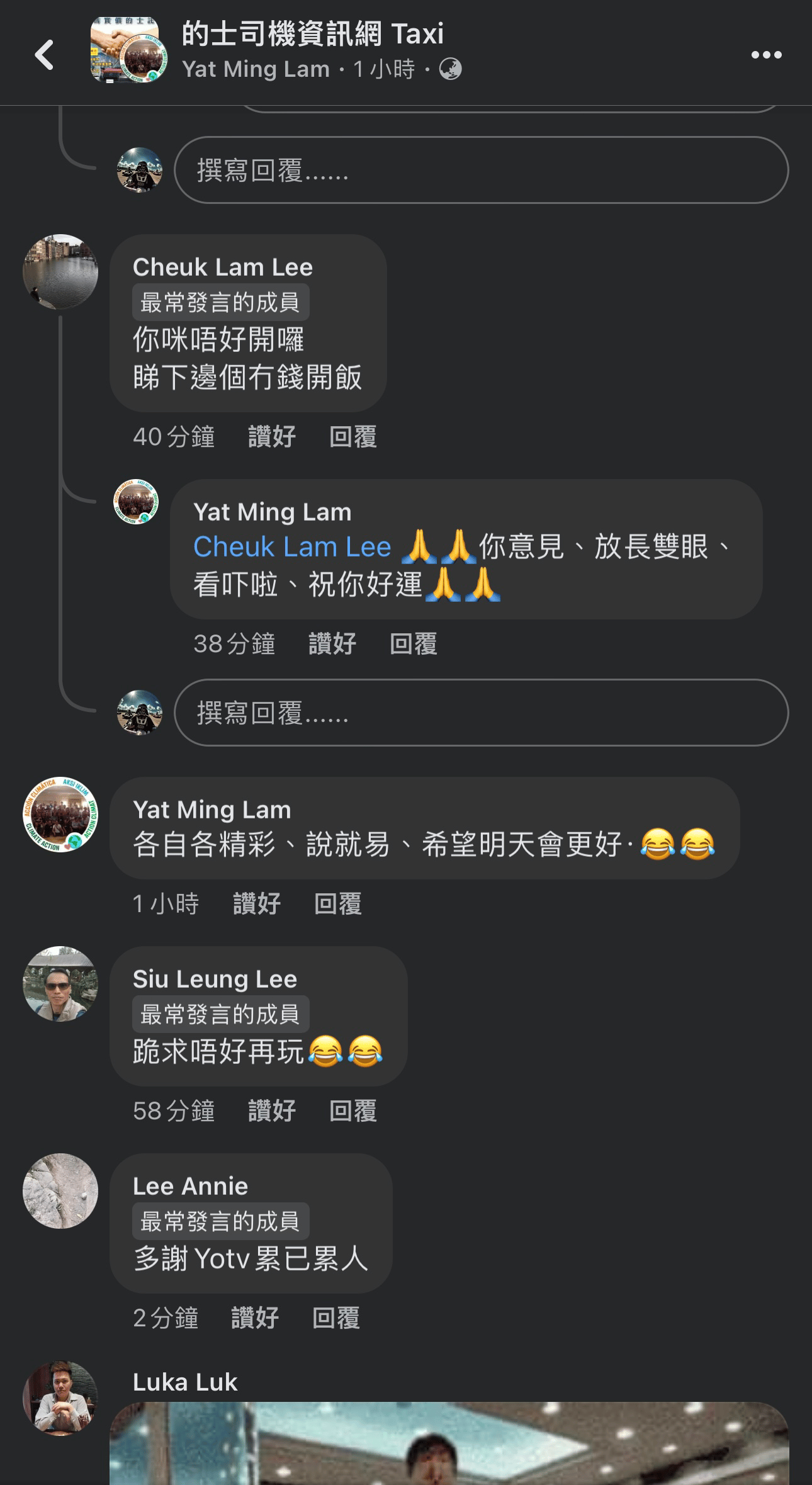This screenshot has height=1485, width=812.
Task: Click 回覆 under Siu Leung Lee's comment
Action: [352, 1112]
